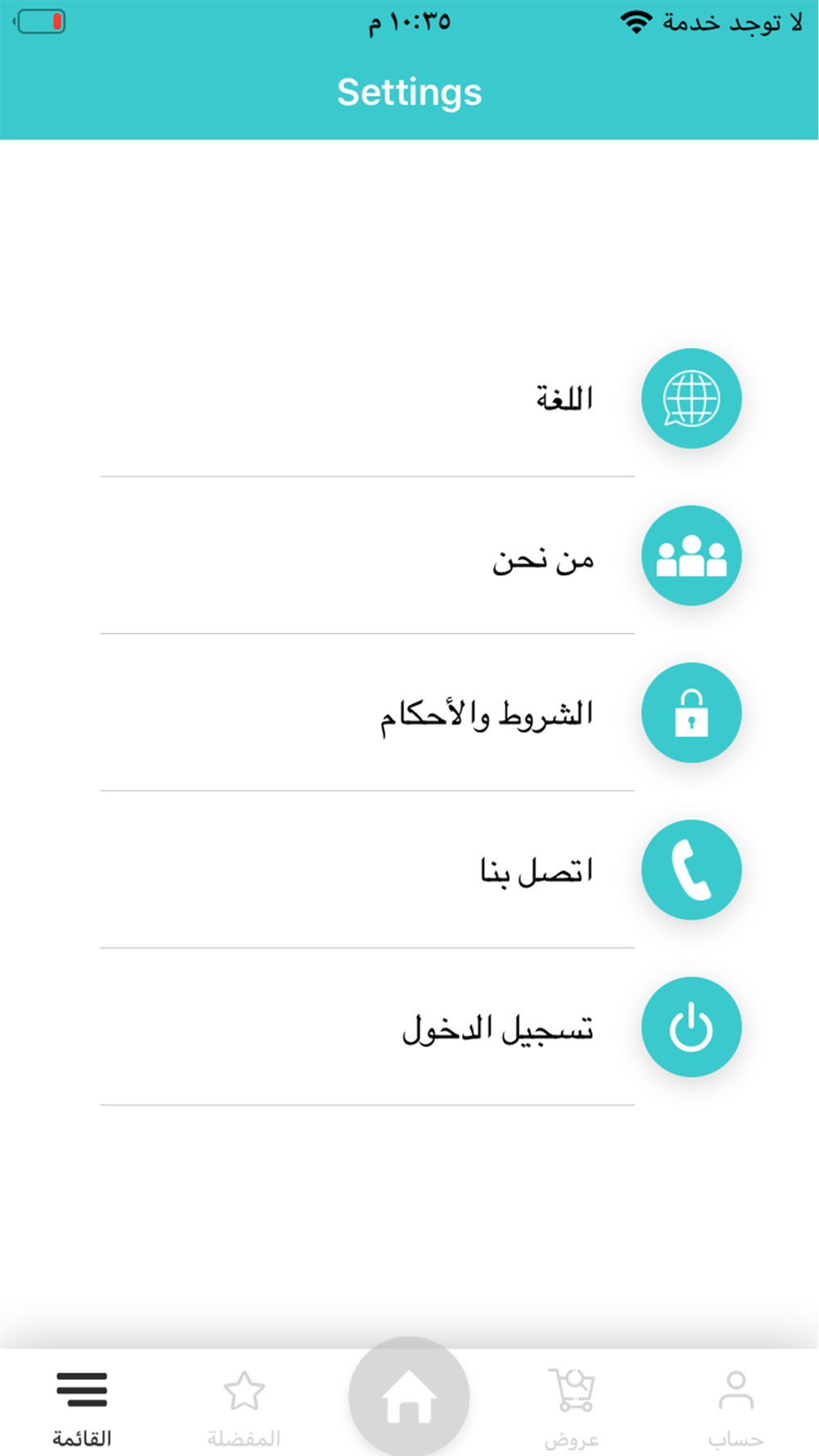Switch to the المفضلة (Favorites) tab
Image resolution: width=819 pixels, height=1456 pixels.
(244, 1409)
